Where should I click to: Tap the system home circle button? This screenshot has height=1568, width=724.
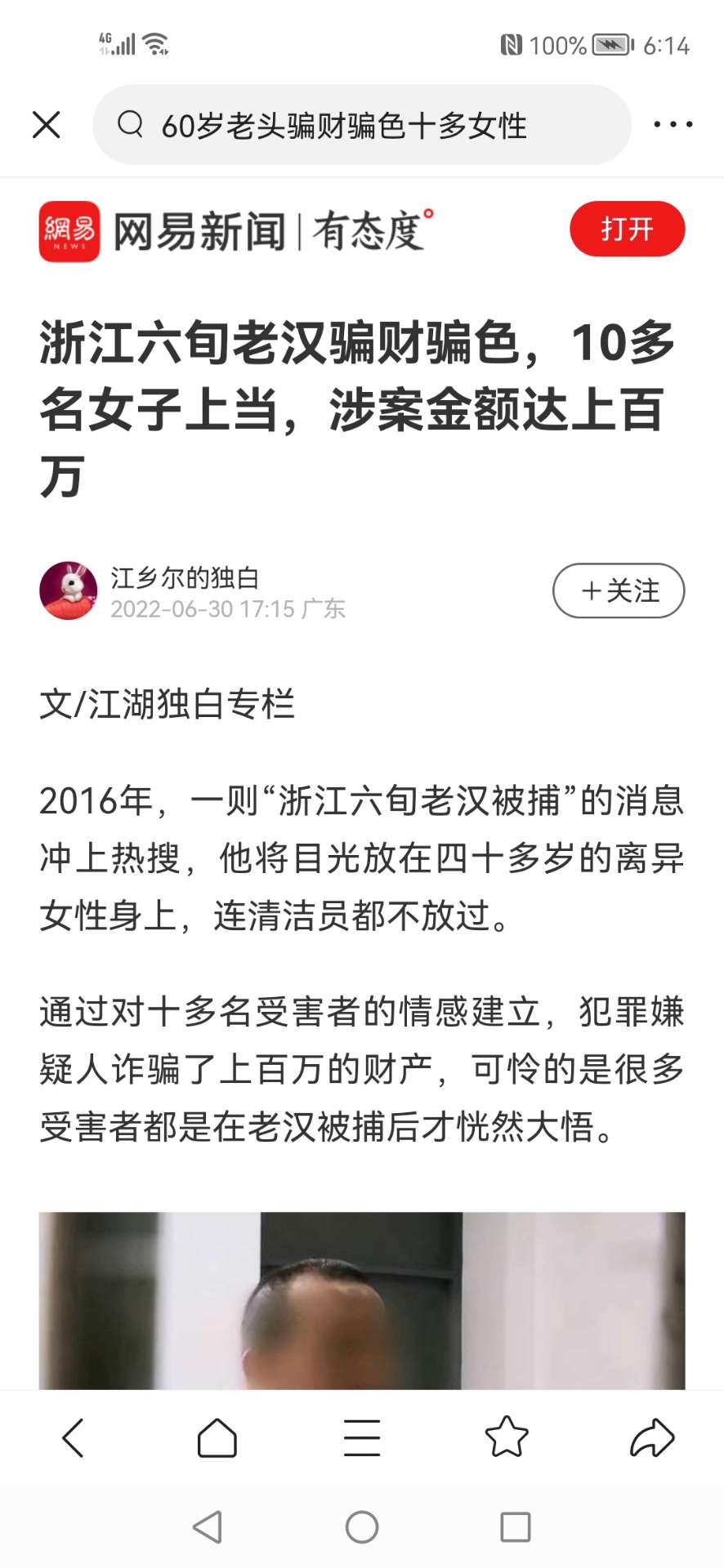click(362, 1526)
